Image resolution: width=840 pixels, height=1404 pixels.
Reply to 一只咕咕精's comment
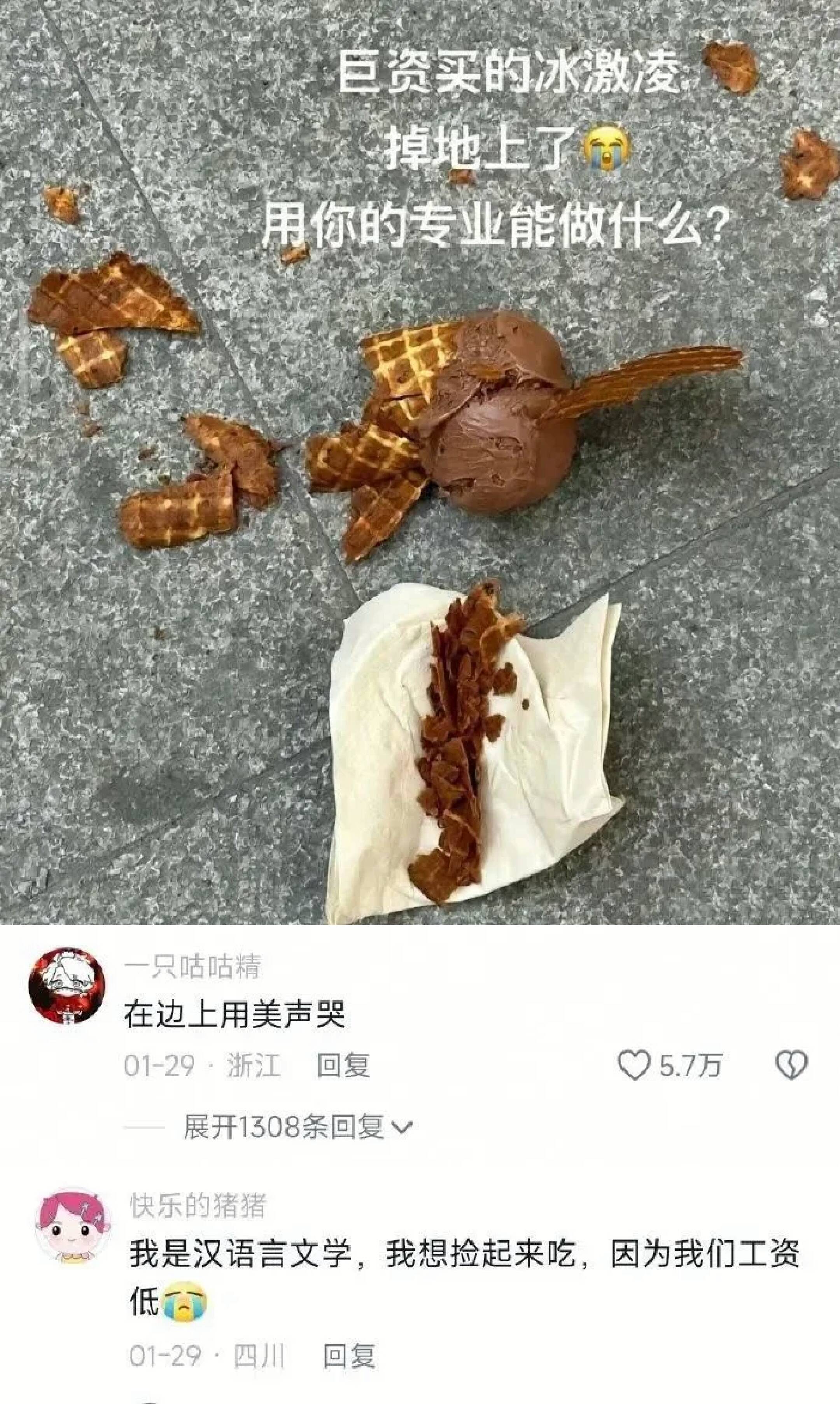pyautogui.click(x=343, y=1066)
